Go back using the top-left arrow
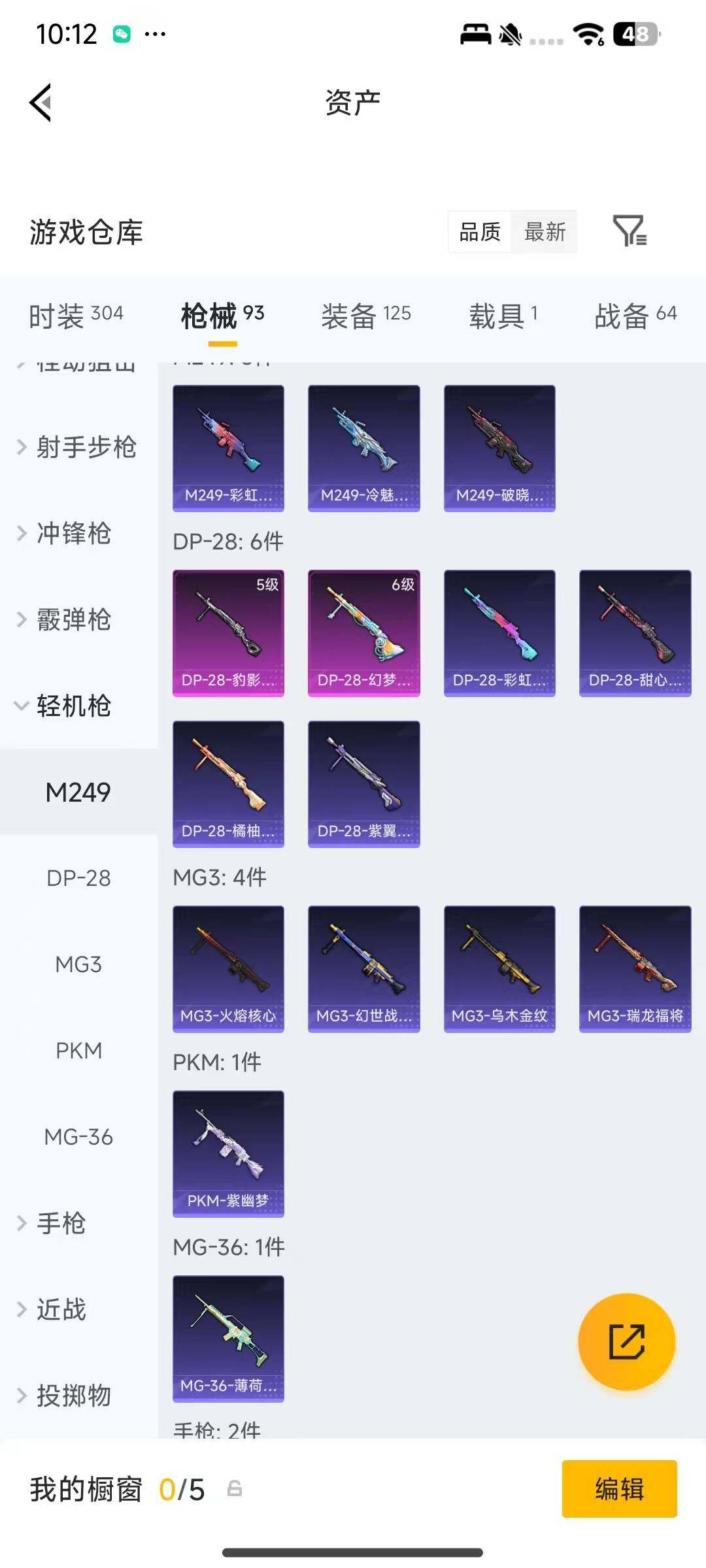This screenshot has width=706, height=1568. pyautogui.click(x=41, y=103)
